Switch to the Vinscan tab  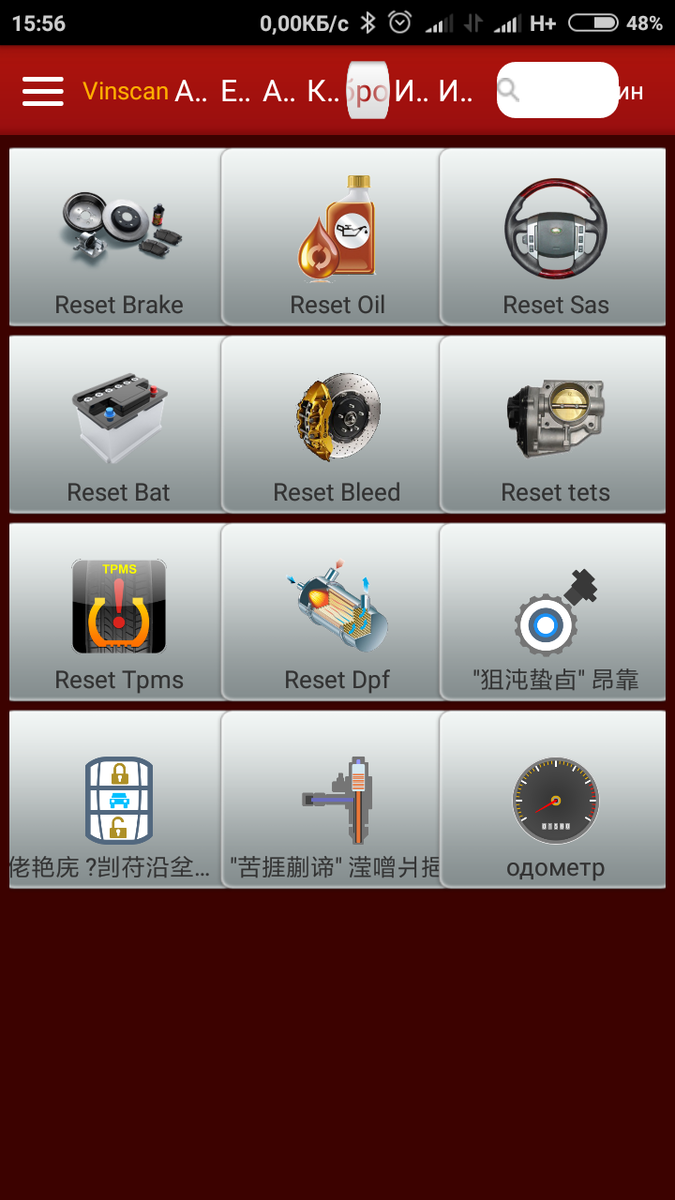click(125, 91)
